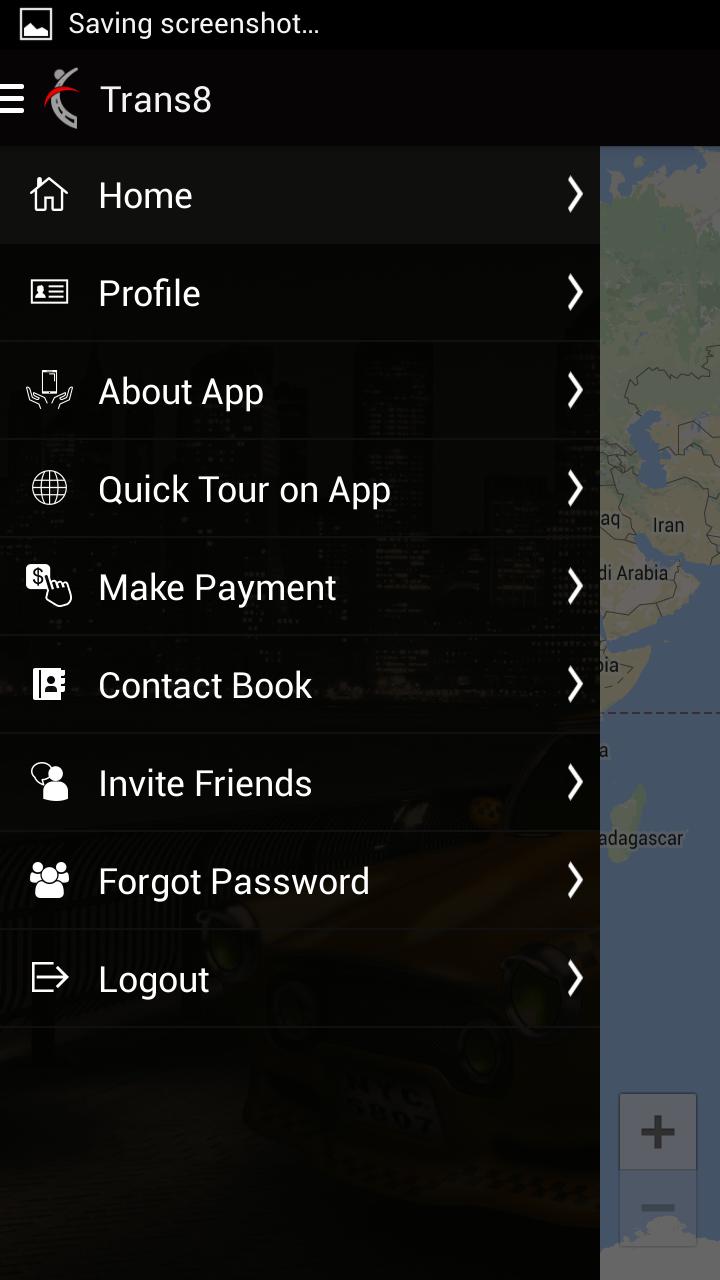
Task: Start the Quick Tour on App
Action: 300,489
